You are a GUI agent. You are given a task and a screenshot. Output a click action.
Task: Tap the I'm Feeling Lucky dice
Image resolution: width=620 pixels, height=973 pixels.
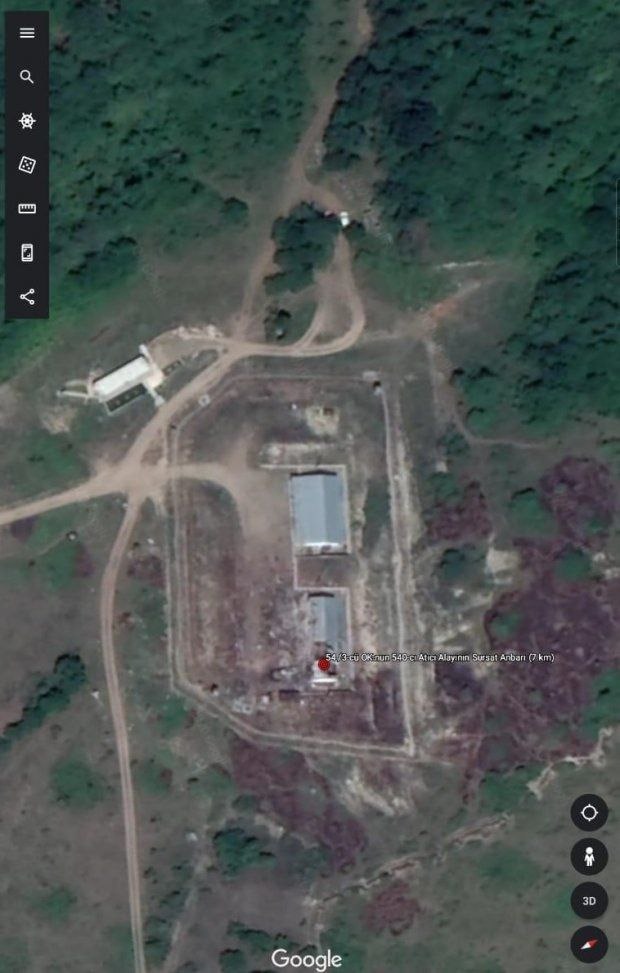[27, 165]
